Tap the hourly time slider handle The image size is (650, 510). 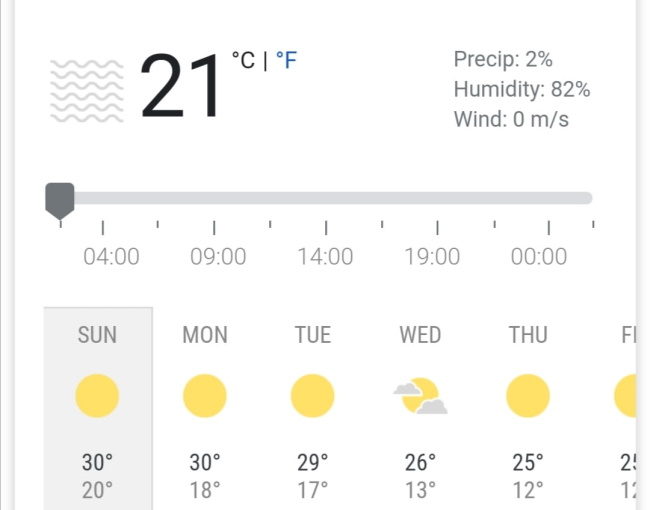coord(60,200)
